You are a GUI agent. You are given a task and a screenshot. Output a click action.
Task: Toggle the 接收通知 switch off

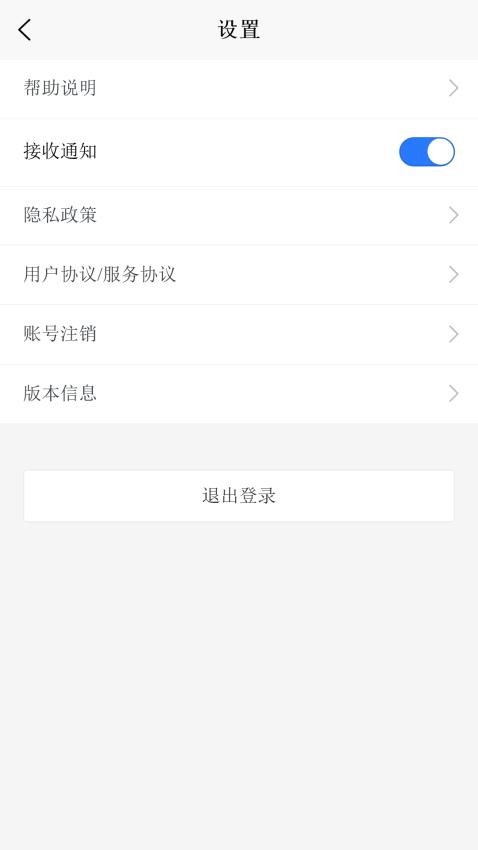pos(427,152)
